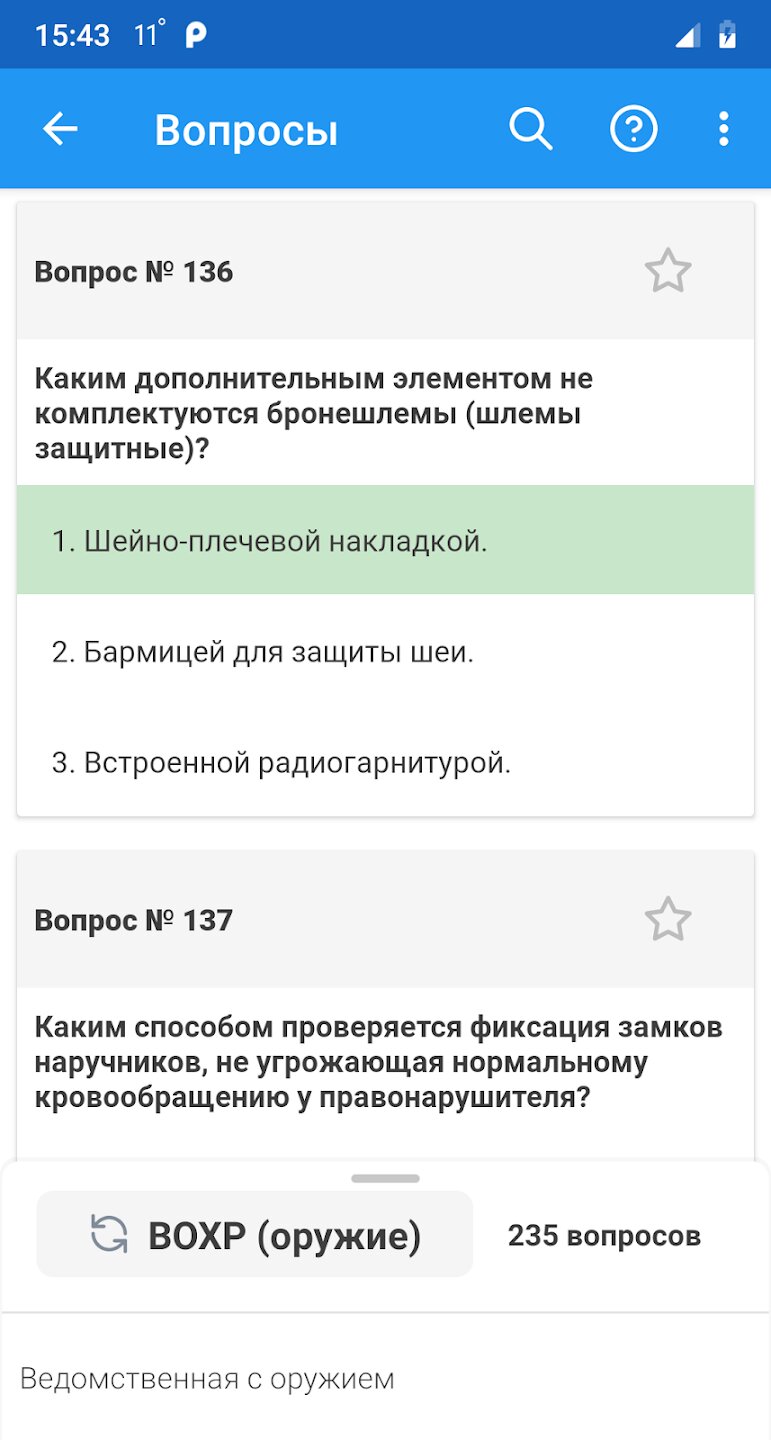Image resolution: width=771 pixels, height=1440 pixels.
Task: Select answer 'Шейно-плечевой накладкой'
Action: click(x=385, y=541)
